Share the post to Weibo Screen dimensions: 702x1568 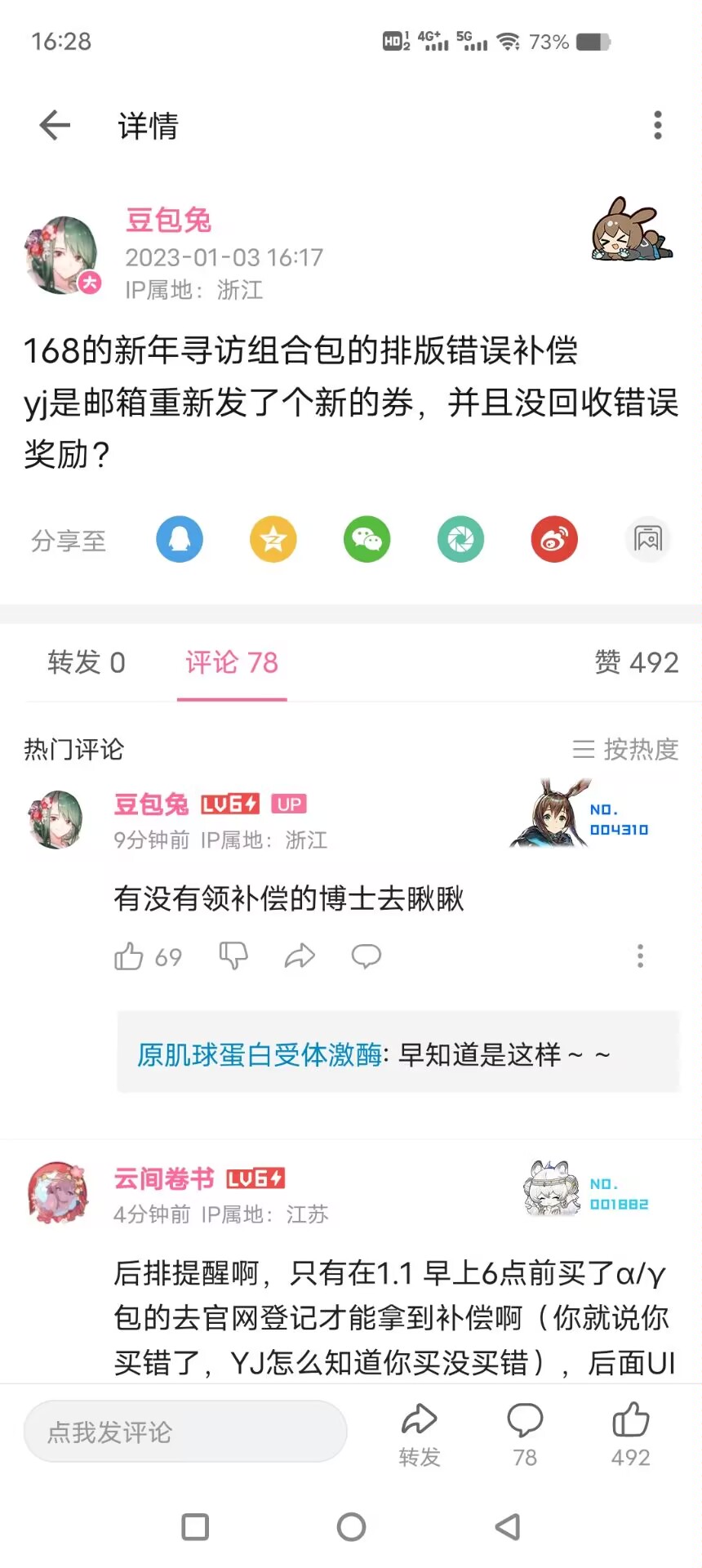pyautogui.click(x=554, y=539)
